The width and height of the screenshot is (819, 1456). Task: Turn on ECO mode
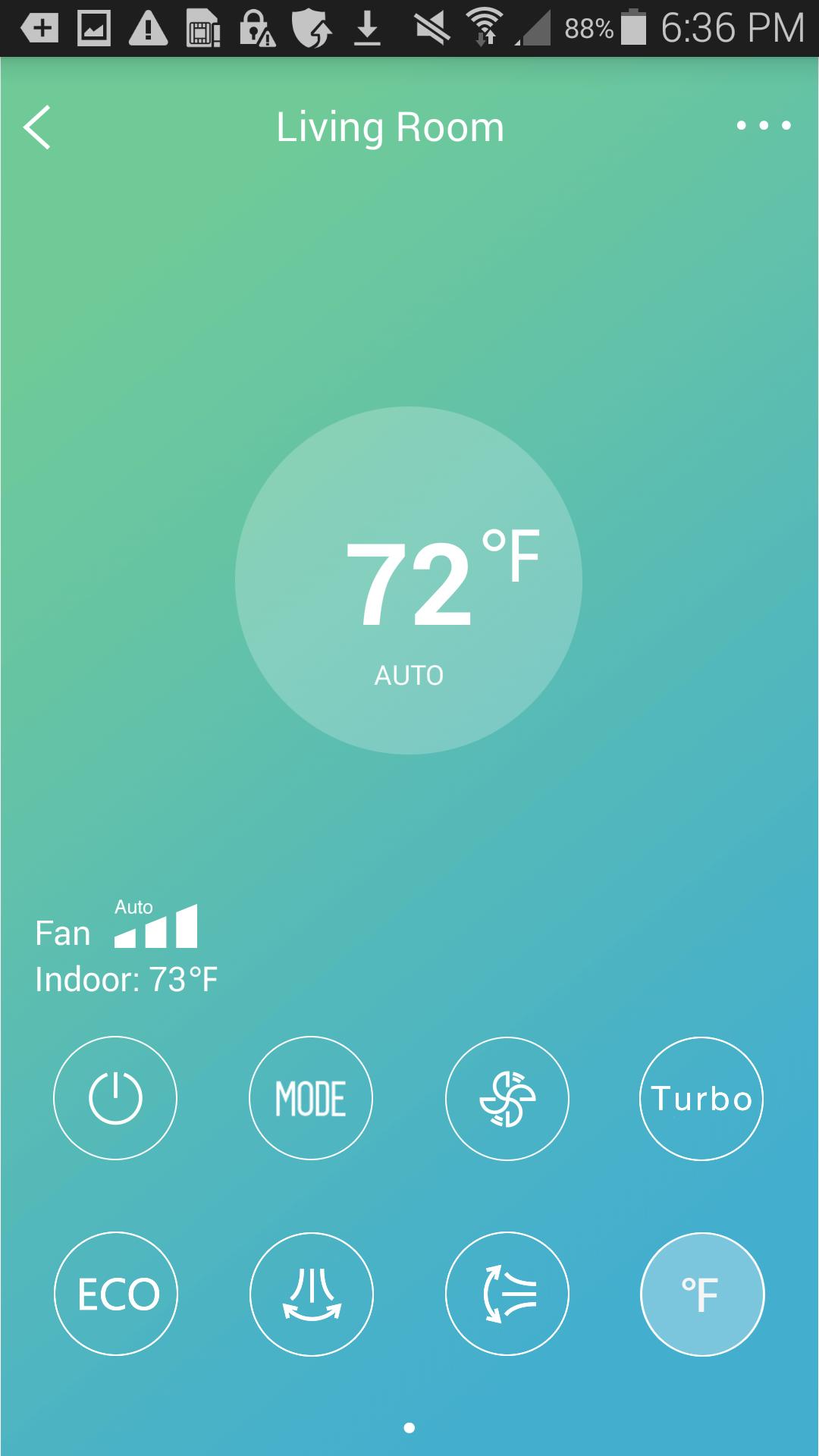pyautogui.click(x=116, y=1294)
